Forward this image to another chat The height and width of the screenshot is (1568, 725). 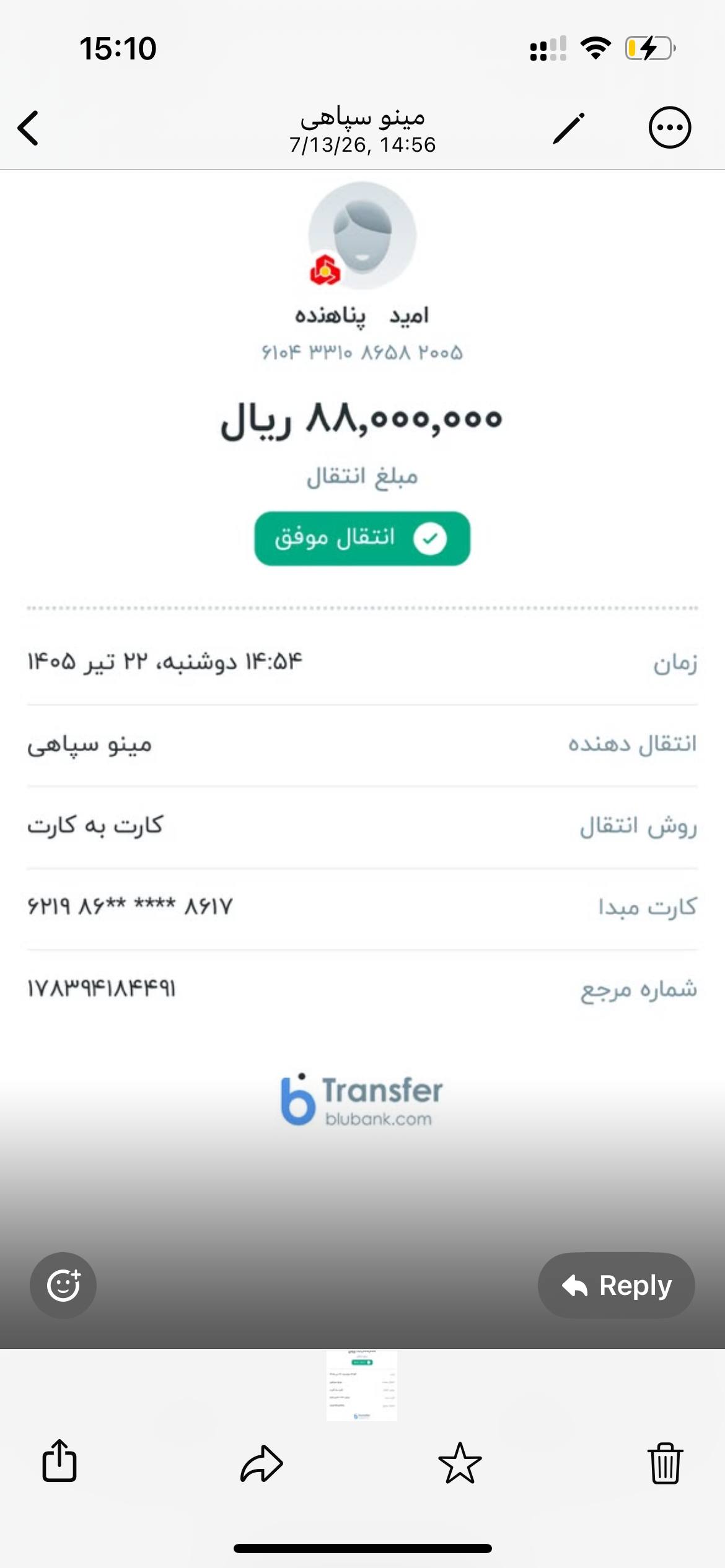[261, 1463]
